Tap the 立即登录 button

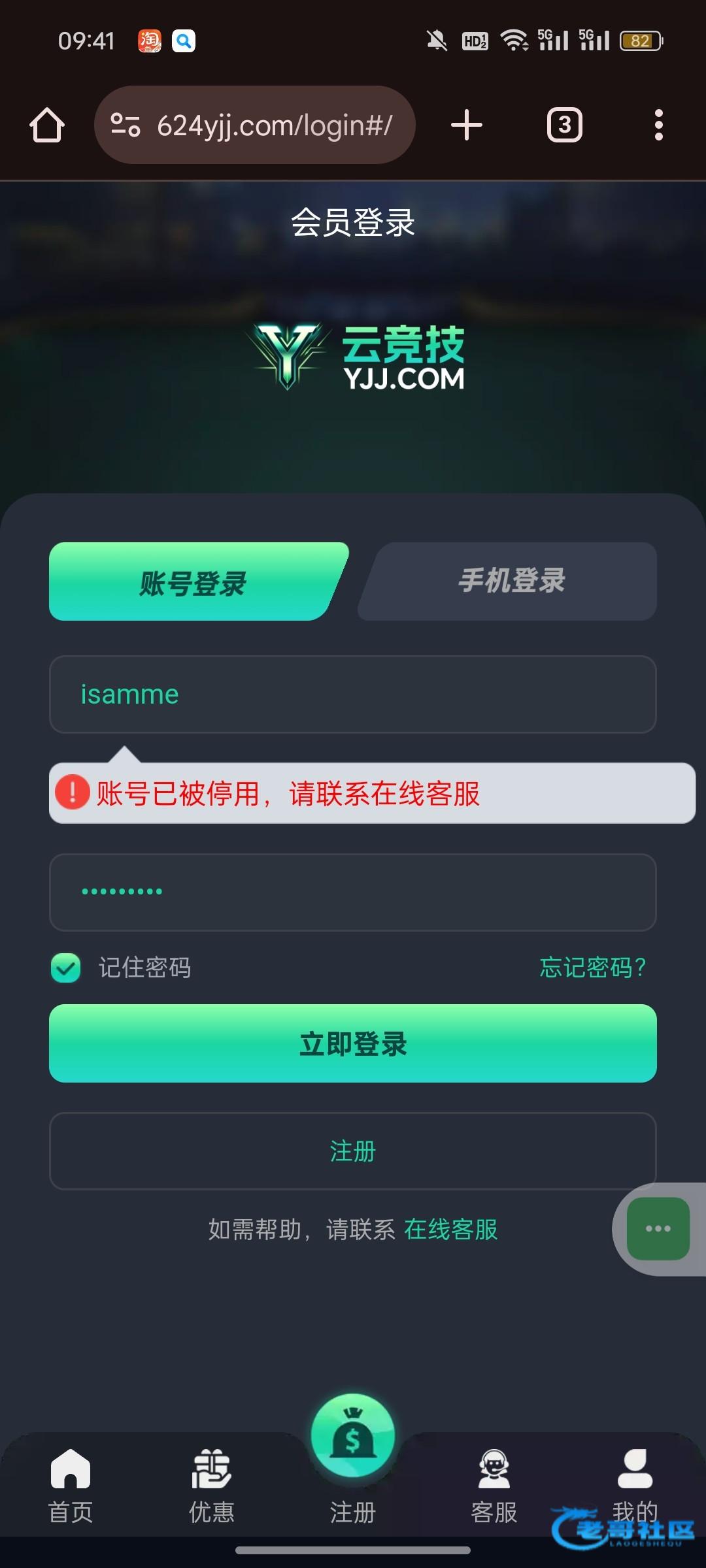pos(353,1043)
